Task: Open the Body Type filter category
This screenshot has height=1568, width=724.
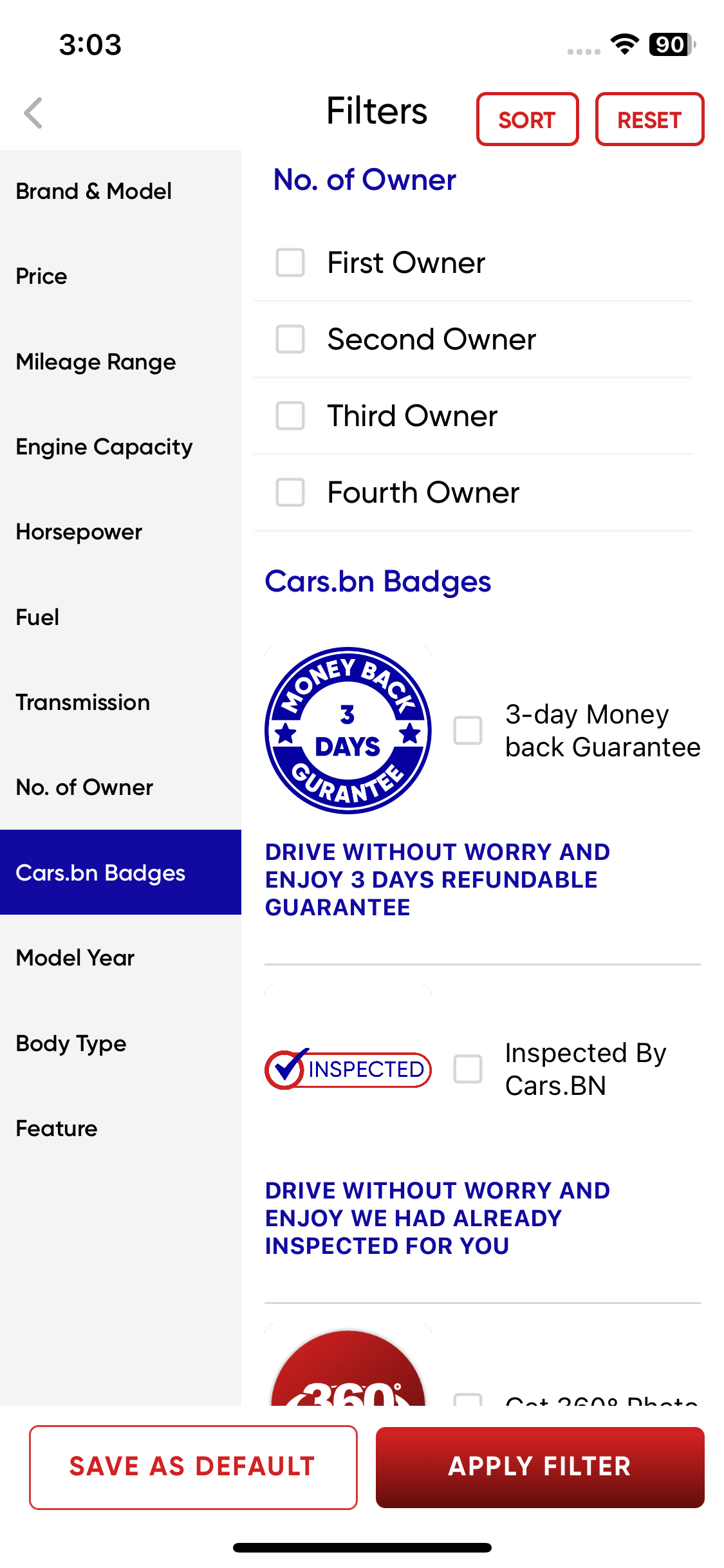Action: tap(71, 1043)
